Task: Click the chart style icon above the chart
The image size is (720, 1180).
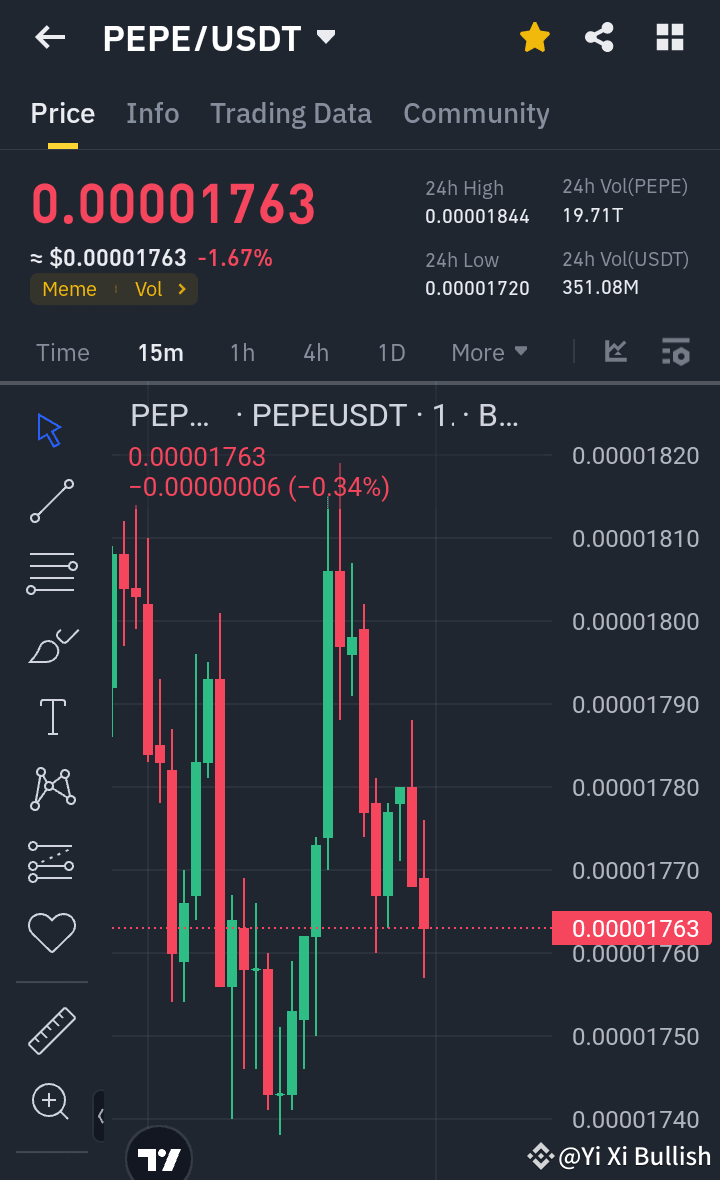Action: click(x=616, y=352)
